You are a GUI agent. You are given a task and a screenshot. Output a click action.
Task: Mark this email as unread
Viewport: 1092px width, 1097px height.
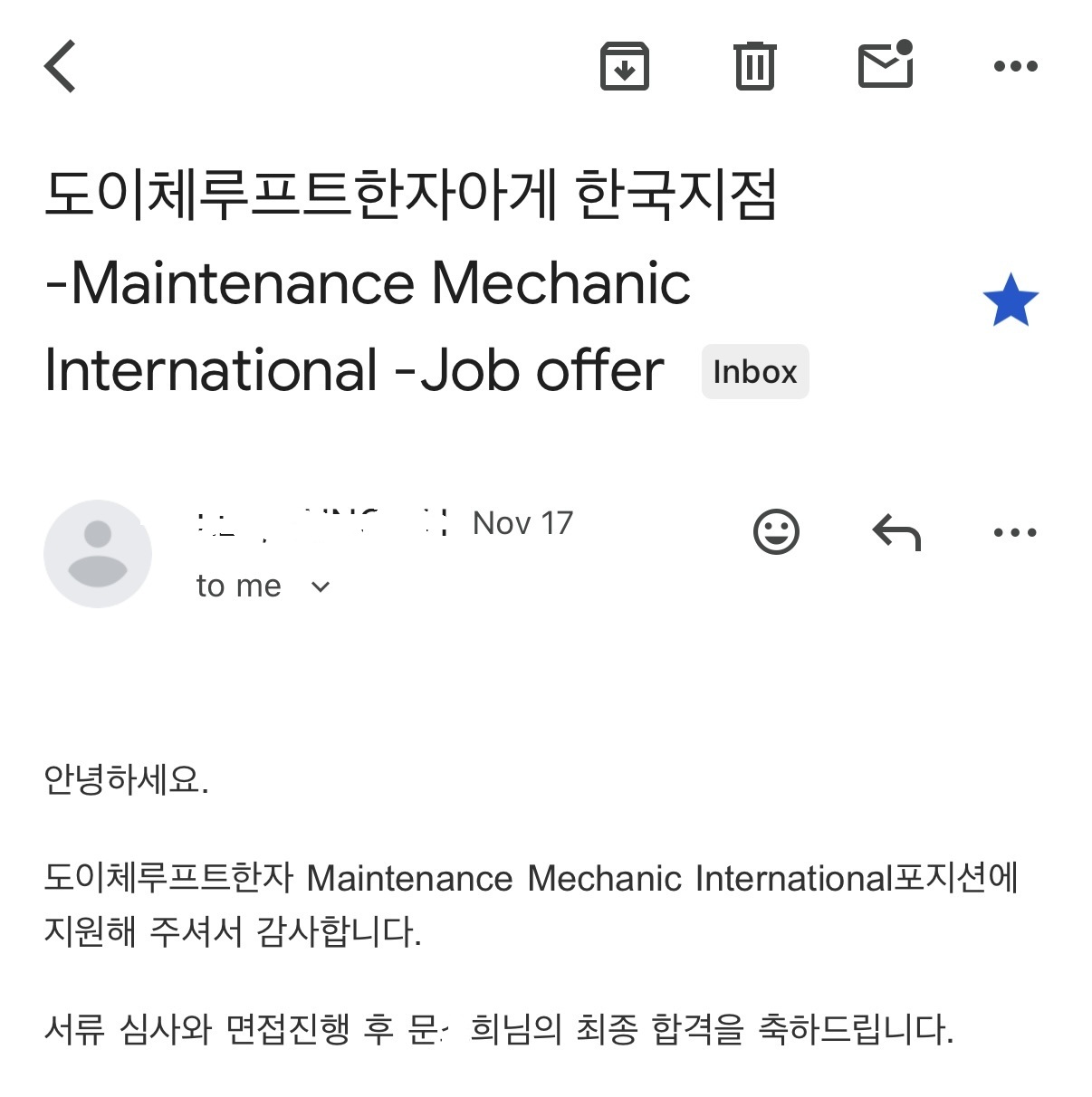click(x=885, y=65)
